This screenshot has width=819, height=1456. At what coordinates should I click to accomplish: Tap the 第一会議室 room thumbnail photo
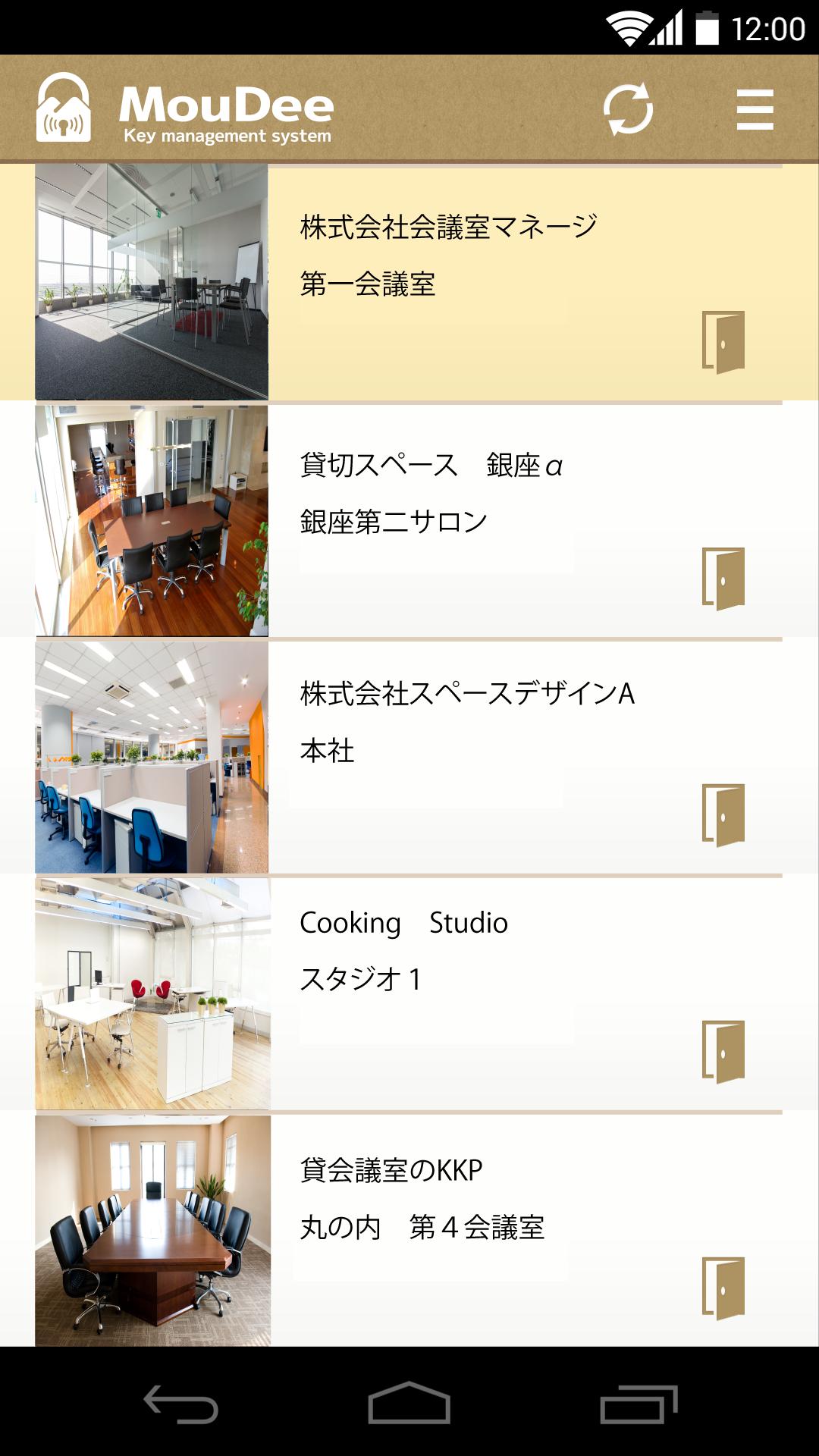pyautogui.click(x=152, y=281)
